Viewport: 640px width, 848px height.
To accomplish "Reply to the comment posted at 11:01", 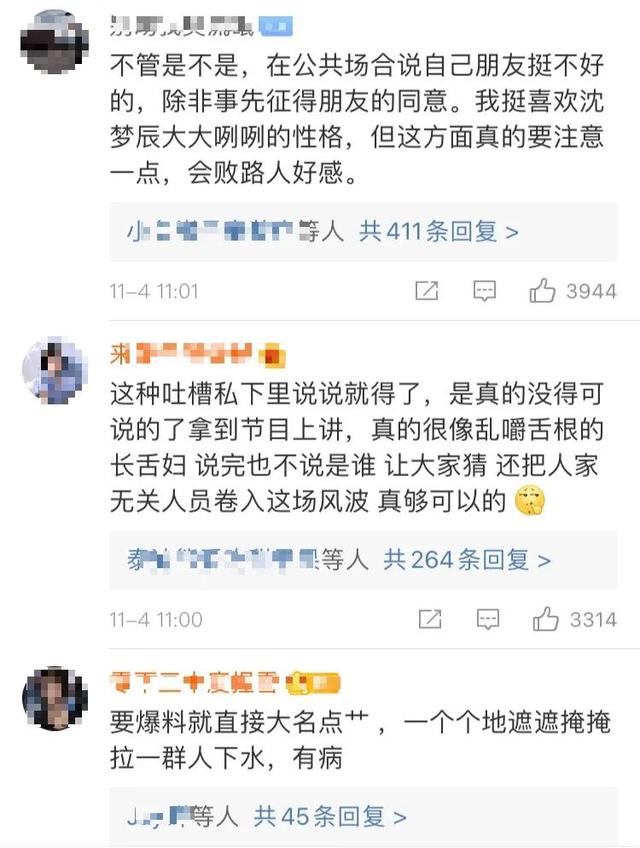I will 484,291.
